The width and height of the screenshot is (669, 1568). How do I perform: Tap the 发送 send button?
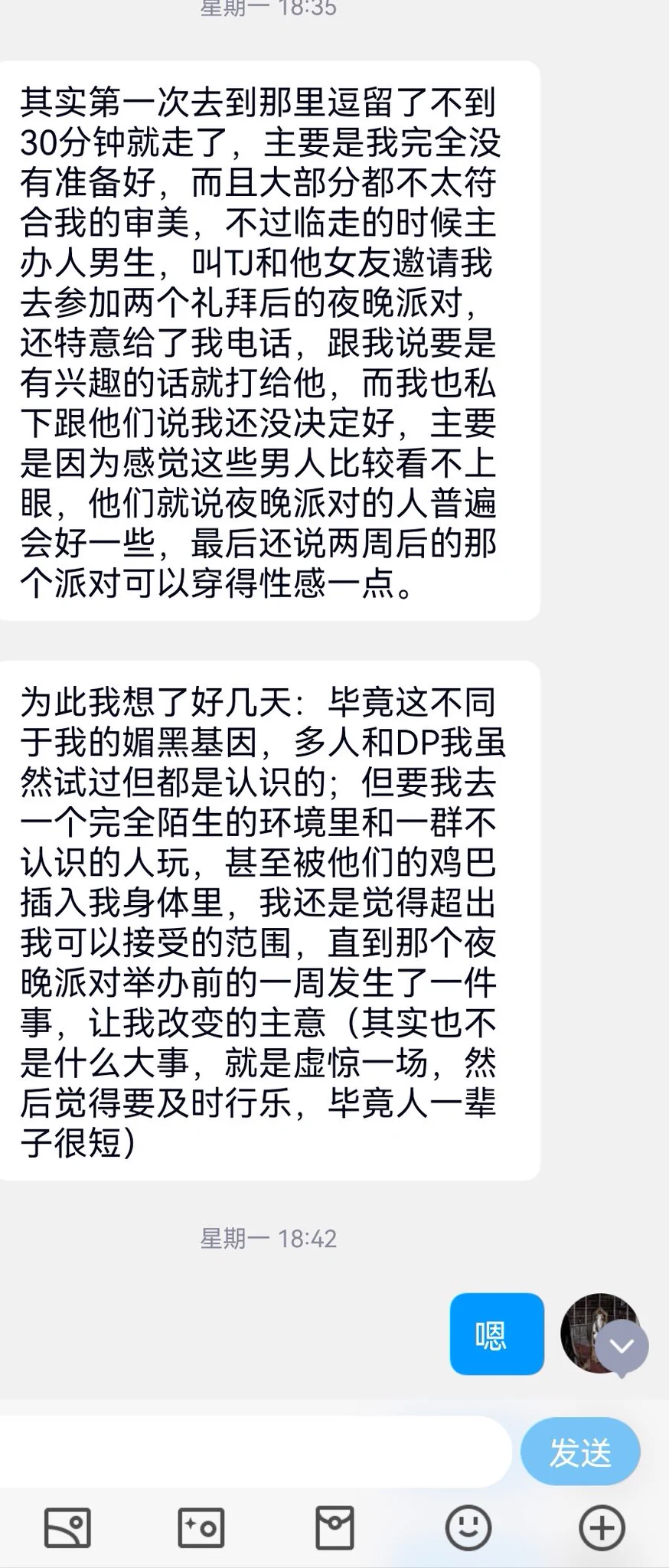coord(579,1452)
